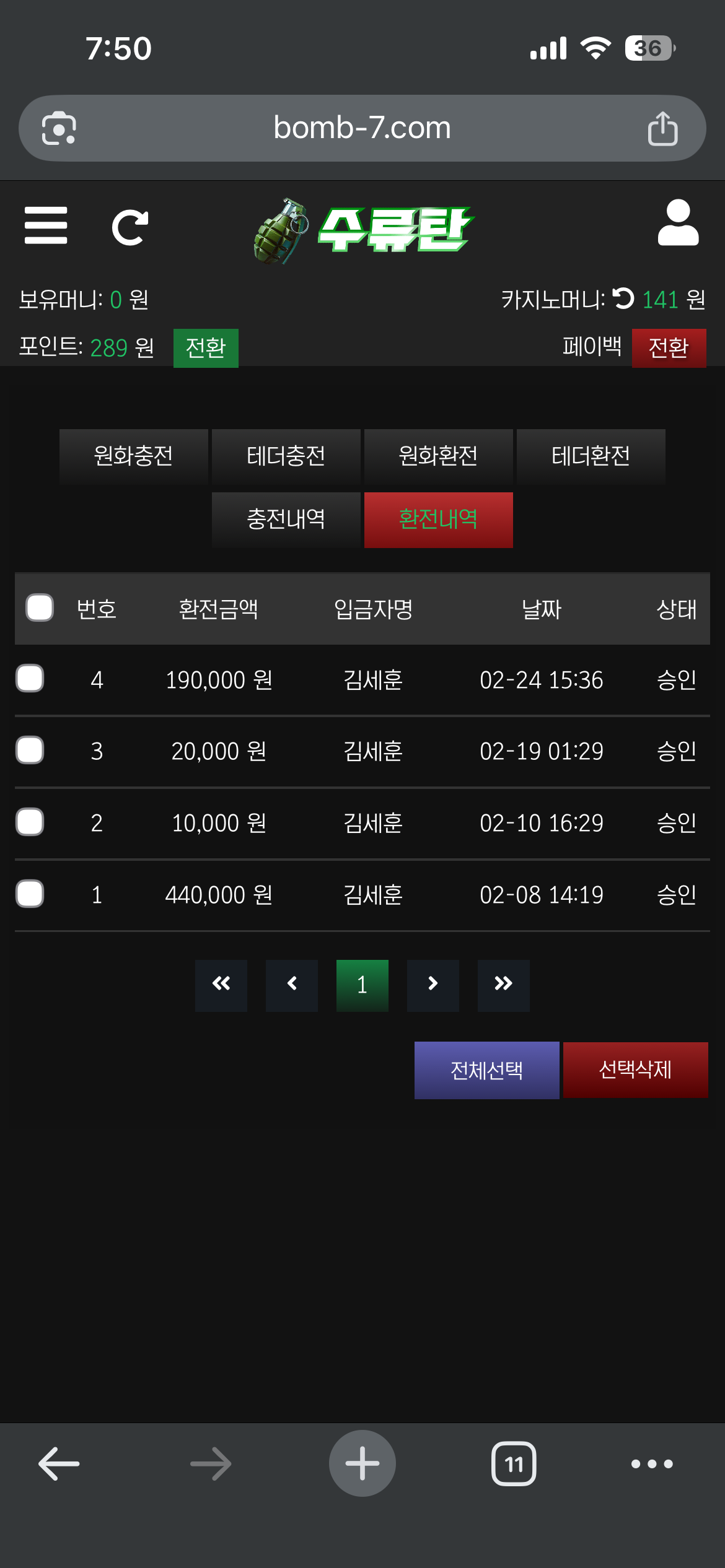Switch to the 원화환전 tab
725x1568 pixels.
coord(438,456)
